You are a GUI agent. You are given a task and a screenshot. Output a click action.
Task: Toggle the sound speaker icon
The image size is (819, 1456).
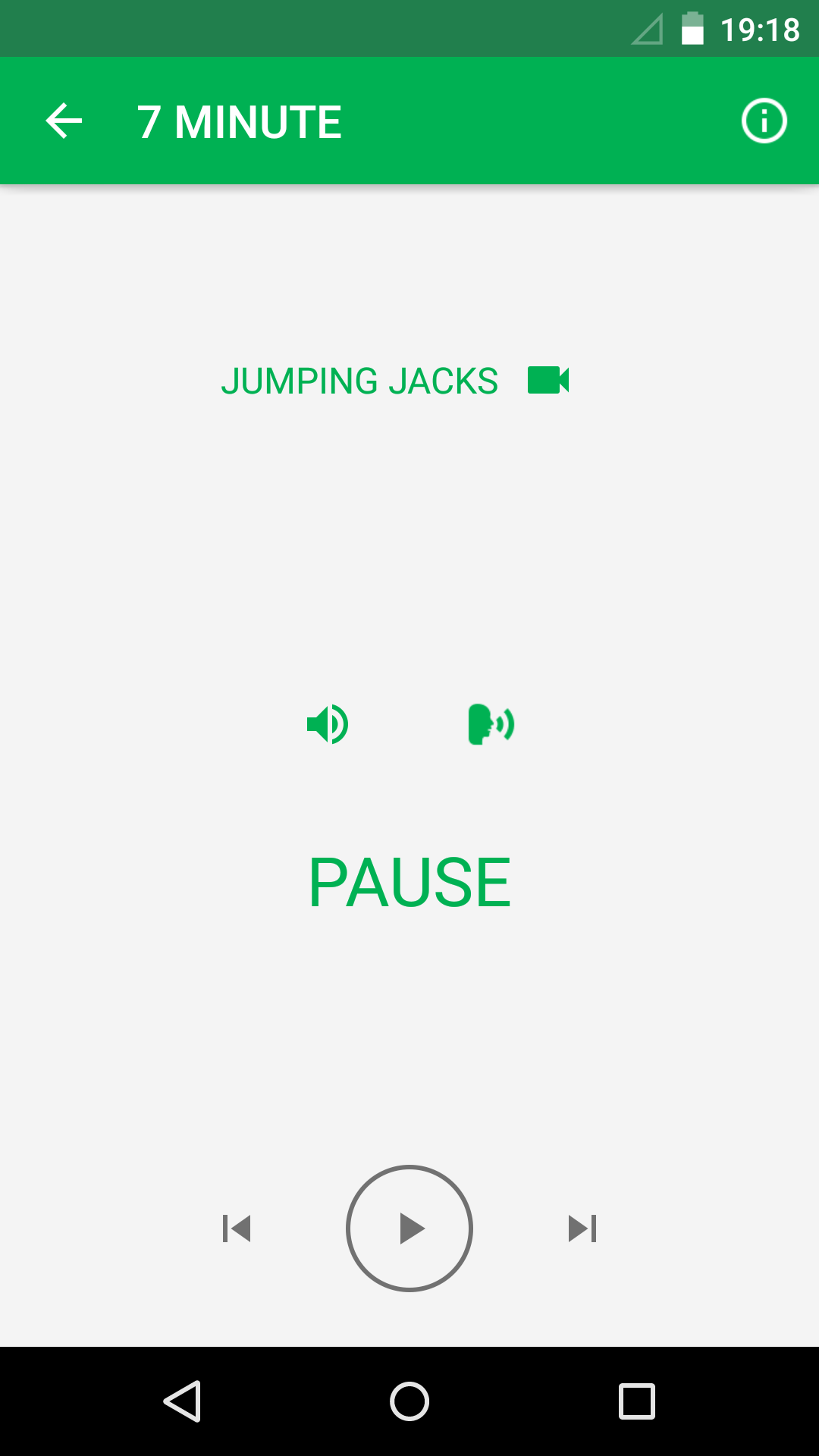point(328,724)
